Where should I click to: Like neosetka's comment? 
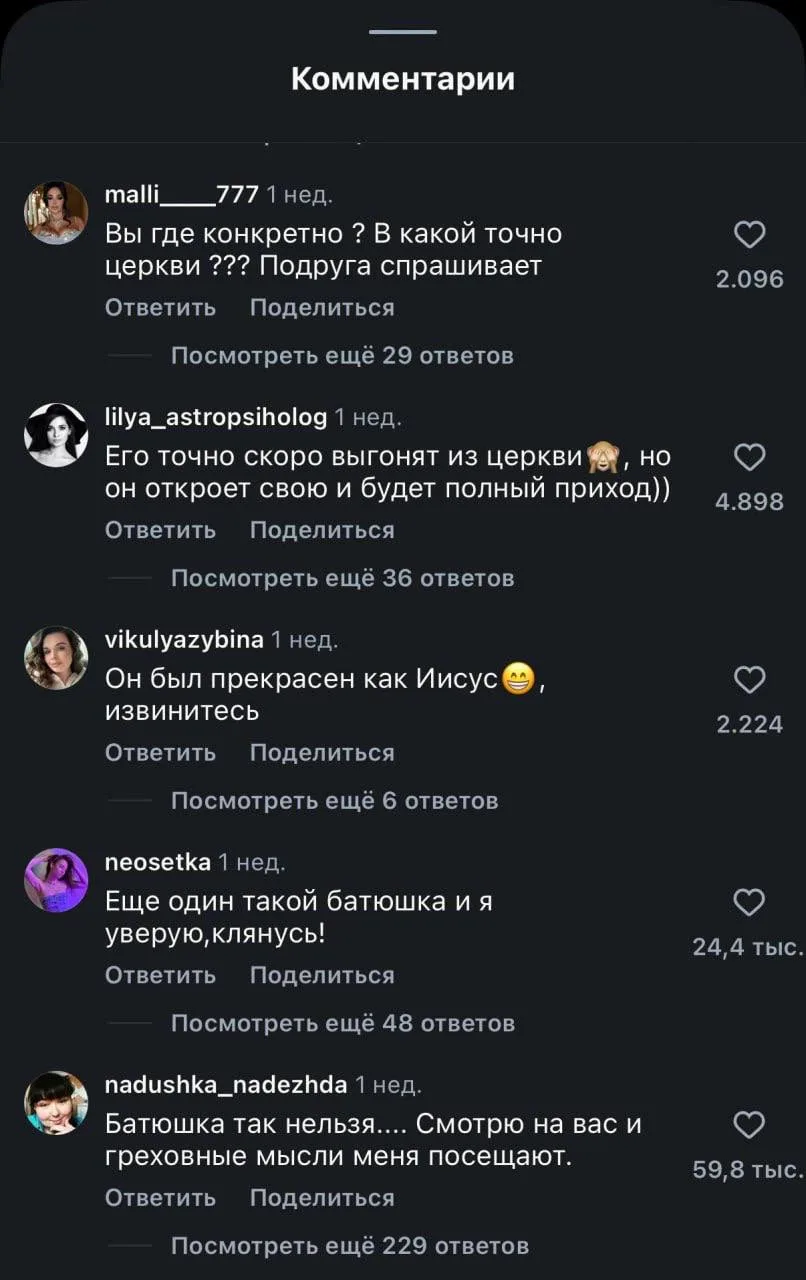click(749, 904)
